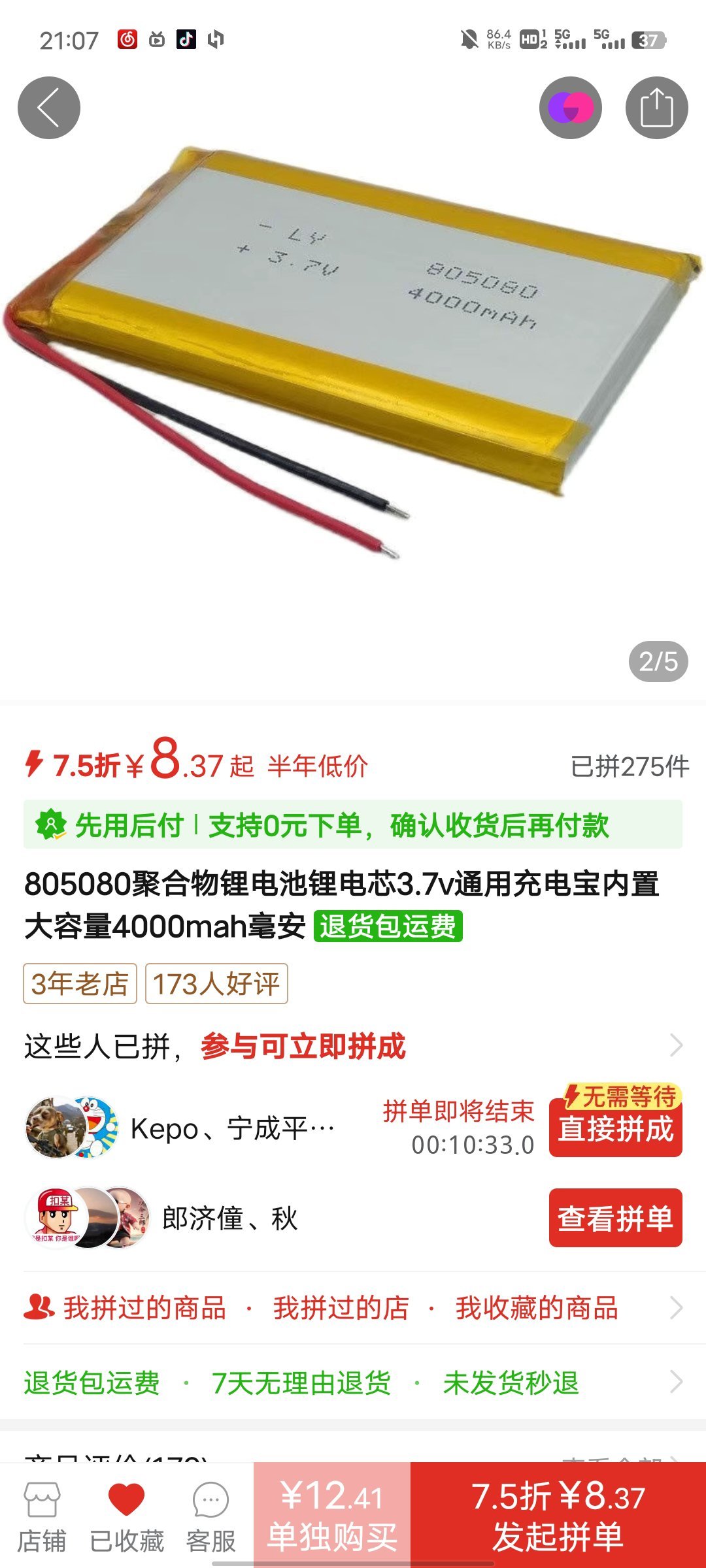Open 我拼过的商品 link
This screenshot has width=706, height=1568.
[x=144, y=1308]
